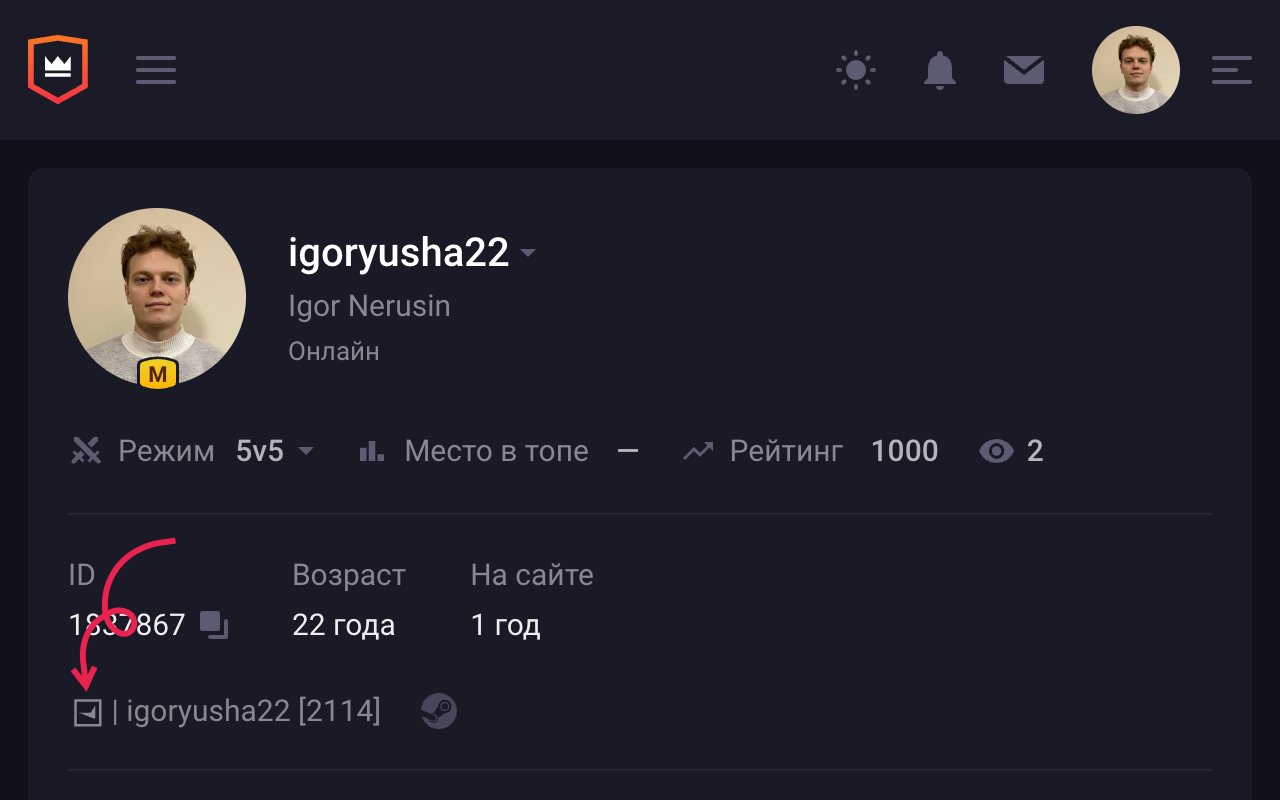This screenshot has width=1280, height=800.
Task: Open the linked Steam profile
Action: pyautogui.click(x=438, y=711)
